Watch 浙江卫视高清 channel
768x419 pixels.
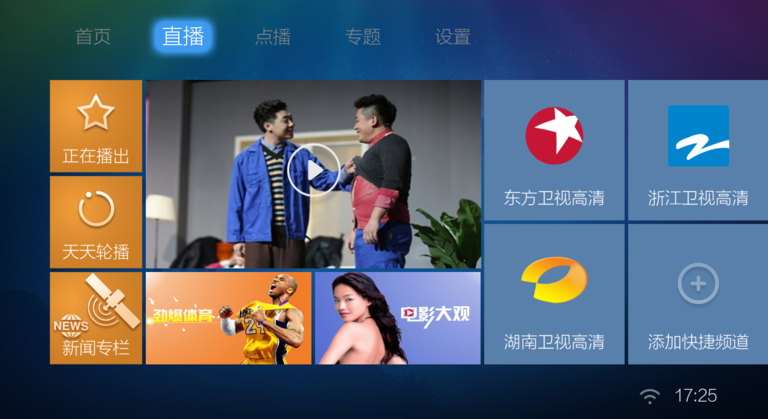pyautogui.click(x=698, y=150)
